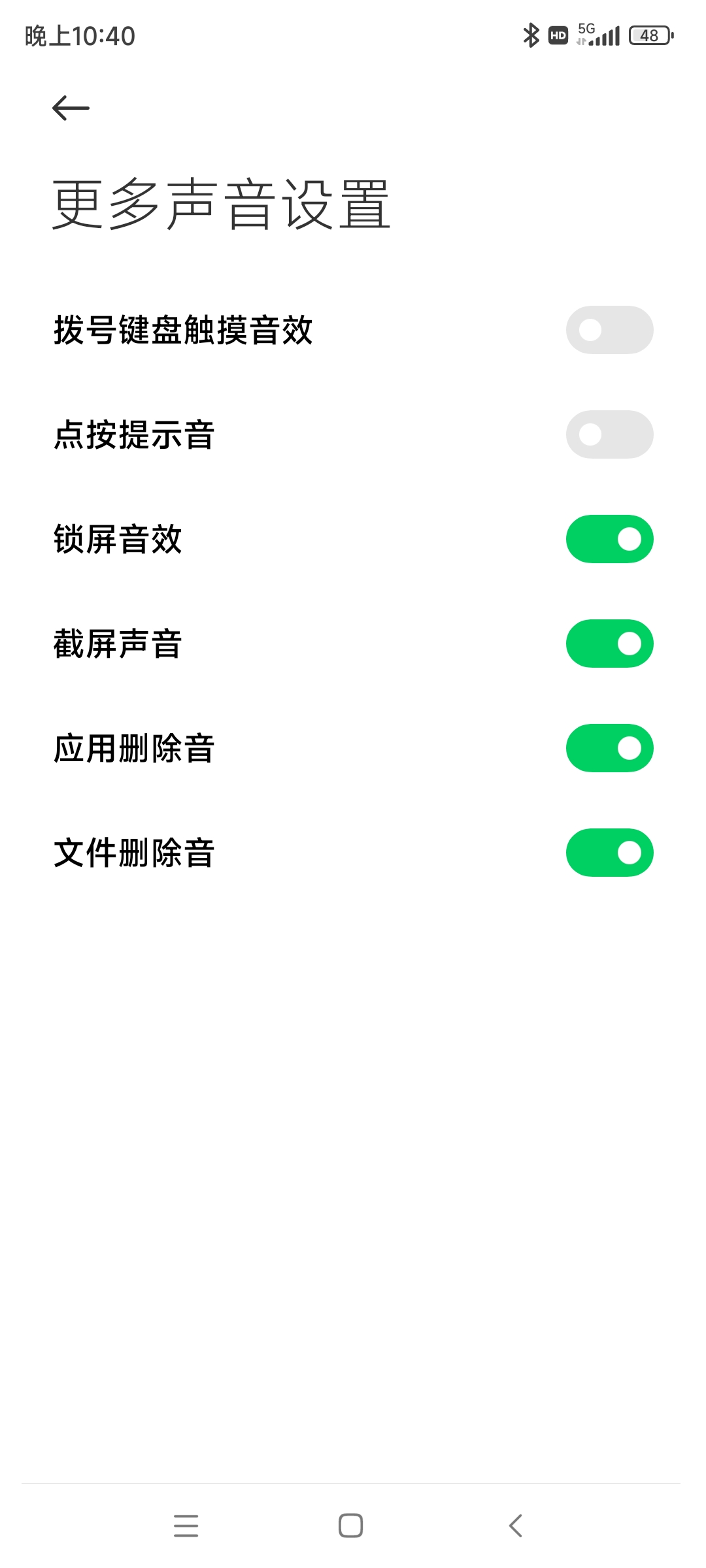Disable 锁屏音效 toggle
This screenshot has width=706, height=1568.
pyautogui.click(x=609, y=539)
